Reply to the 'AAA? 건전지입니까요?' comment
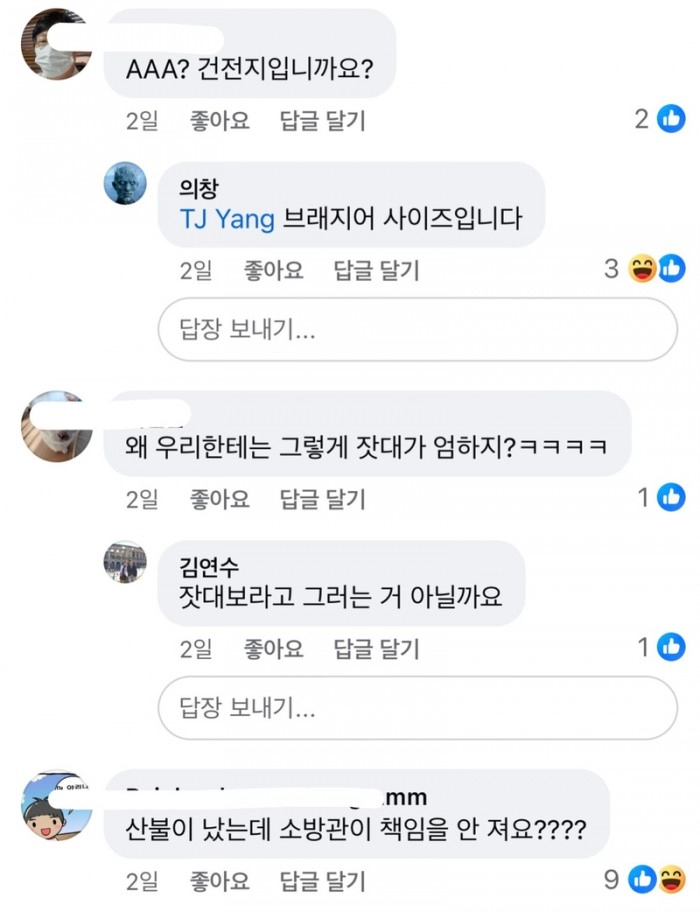The width and height of the screenshot is (700, 912). pos(323,121)
